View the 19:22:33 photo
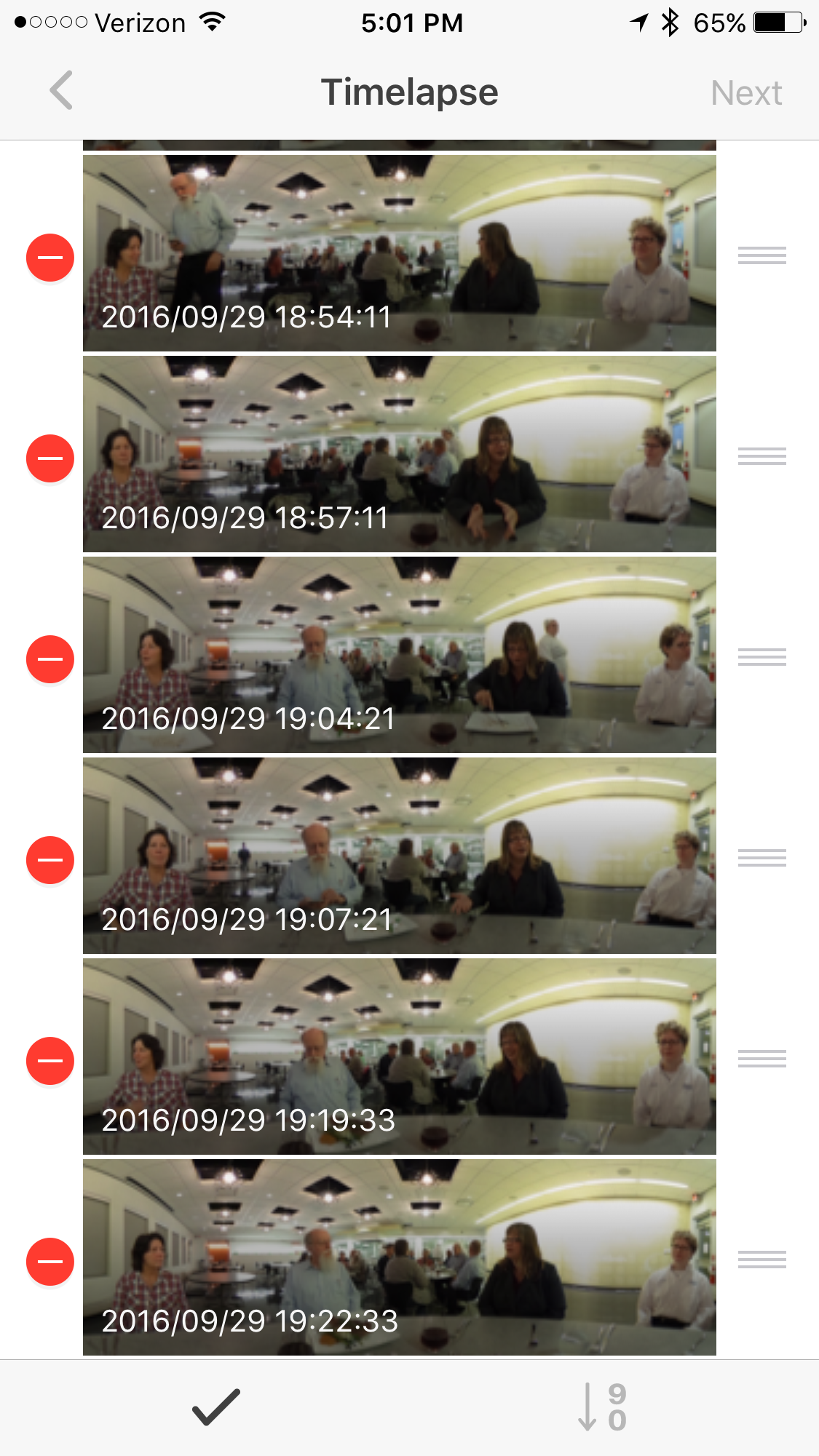Viewport: 819px width, 1456px height. pos(400,1257)
